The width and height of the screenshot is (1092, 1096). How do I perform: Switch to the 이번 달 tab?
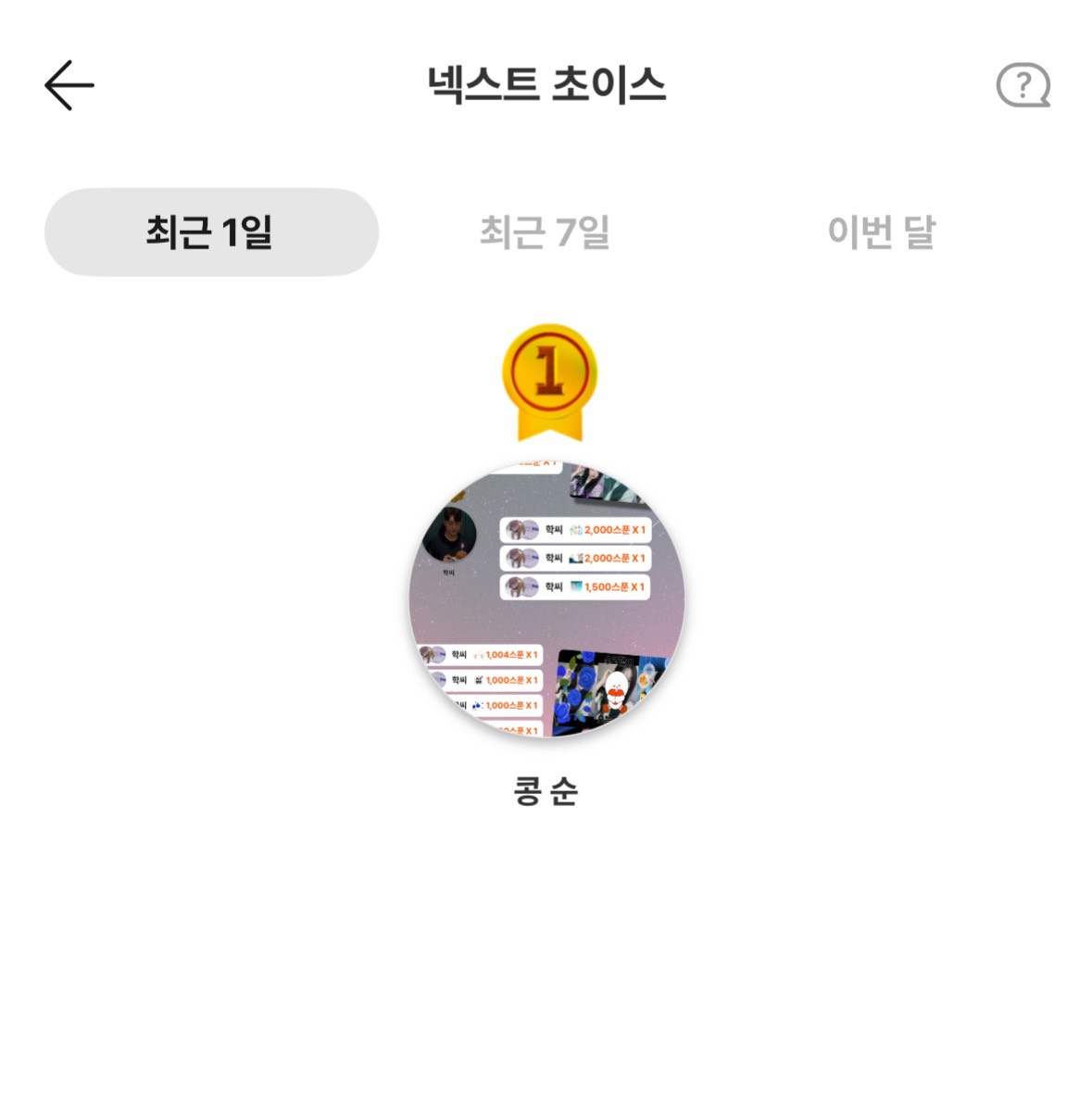coord(881,232)
